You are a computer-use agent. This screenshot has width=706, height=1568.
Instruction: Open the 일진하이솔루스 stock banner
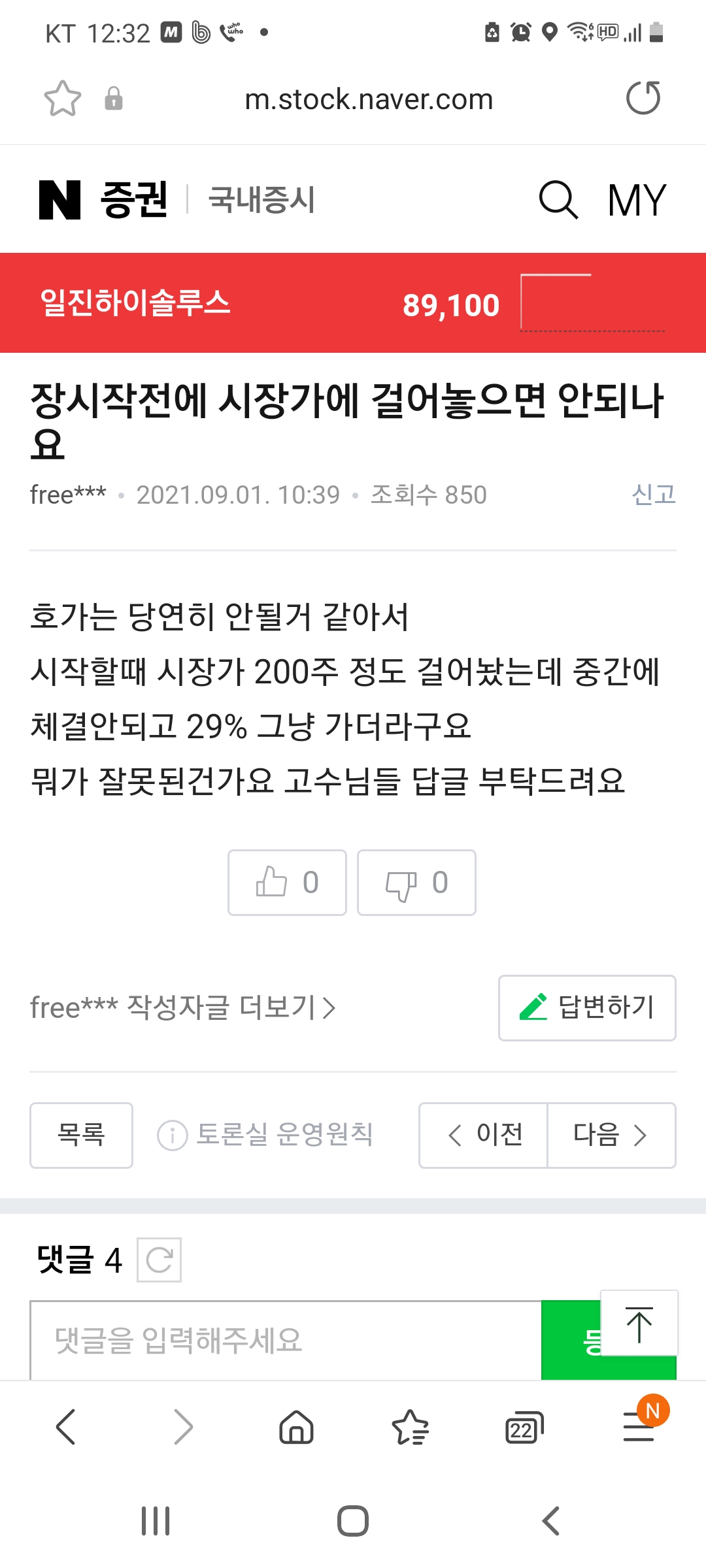[x=135, y=303]
